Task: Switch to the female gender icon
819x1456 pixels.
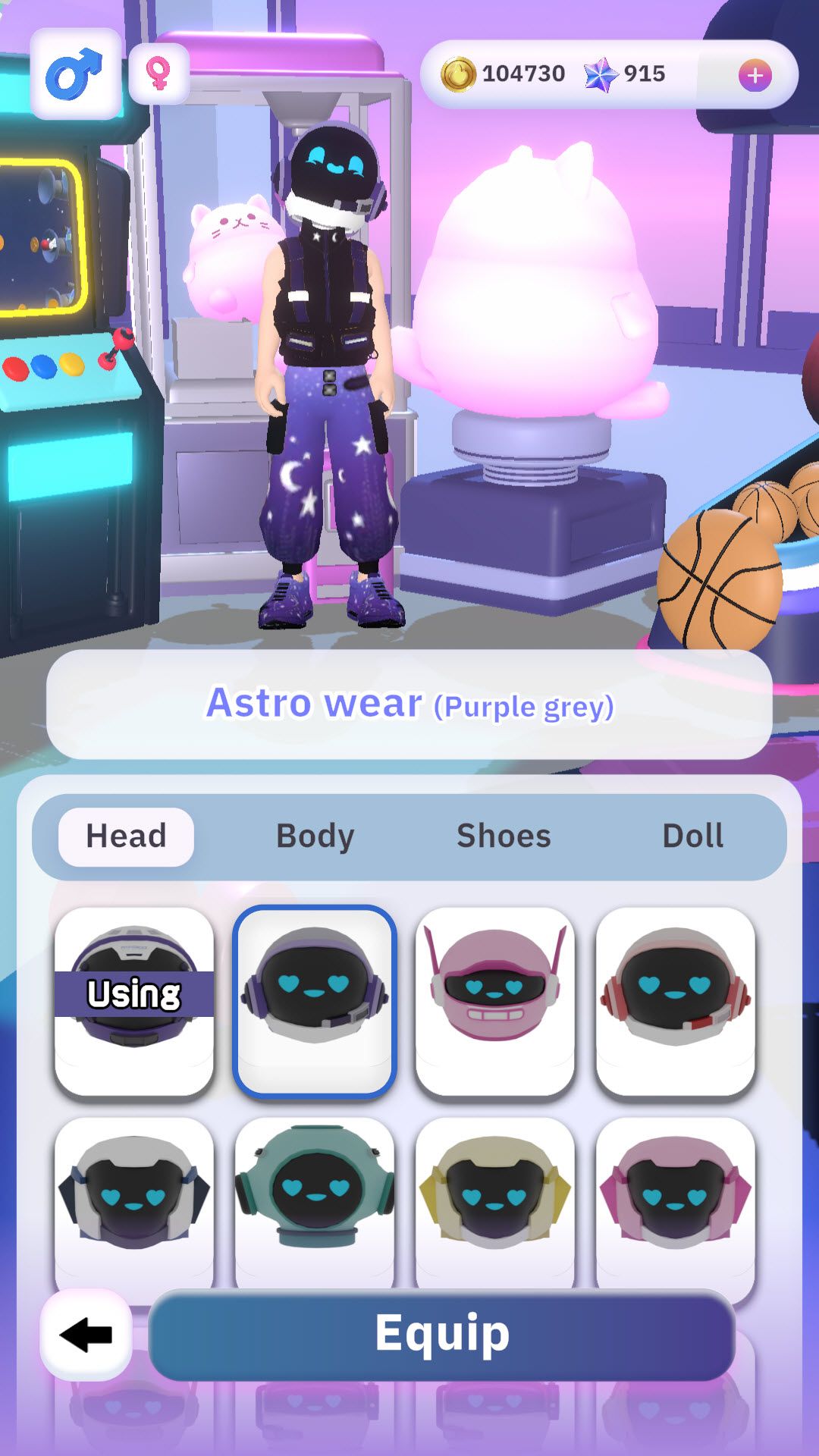Action: (x=158, y=74)
